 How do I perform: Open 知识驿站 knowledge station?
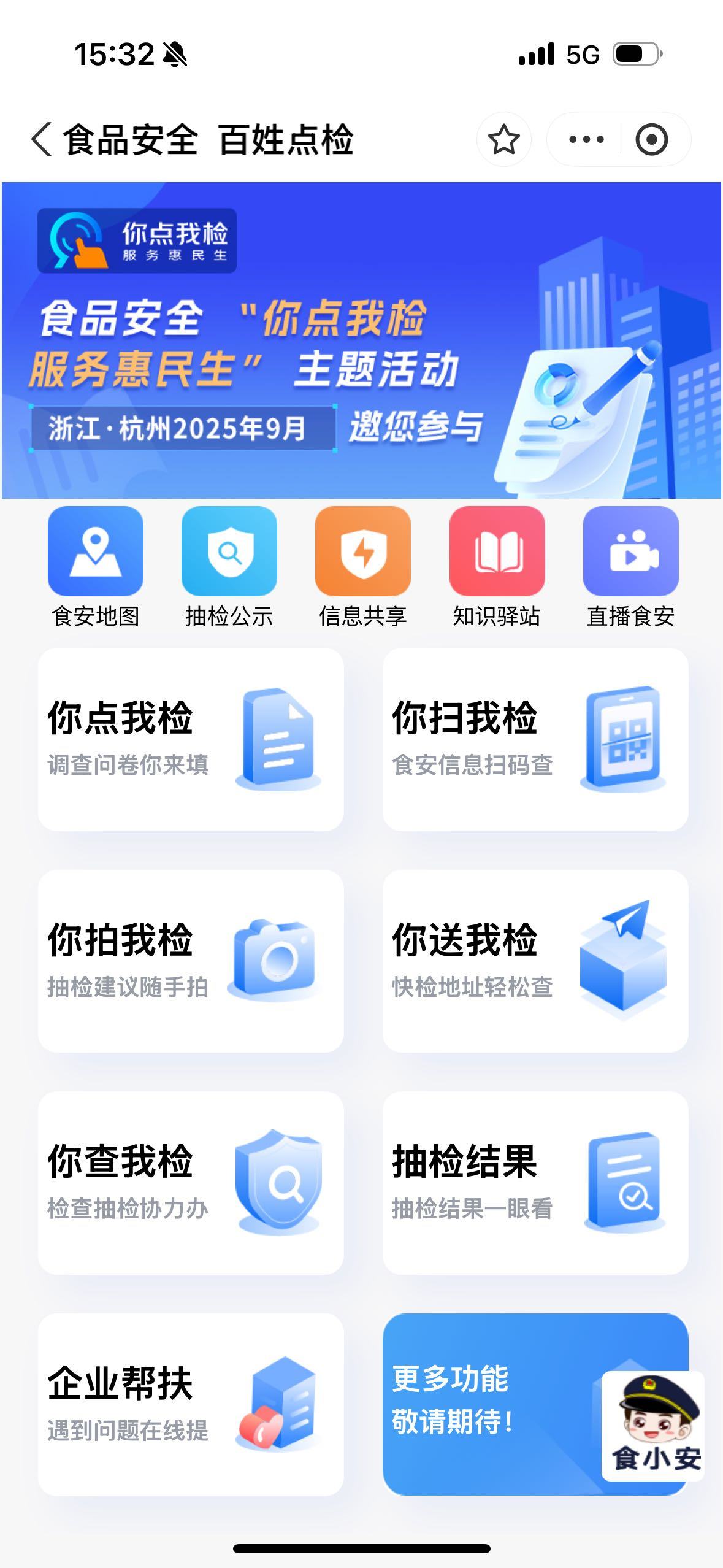(x=497, y=566)
